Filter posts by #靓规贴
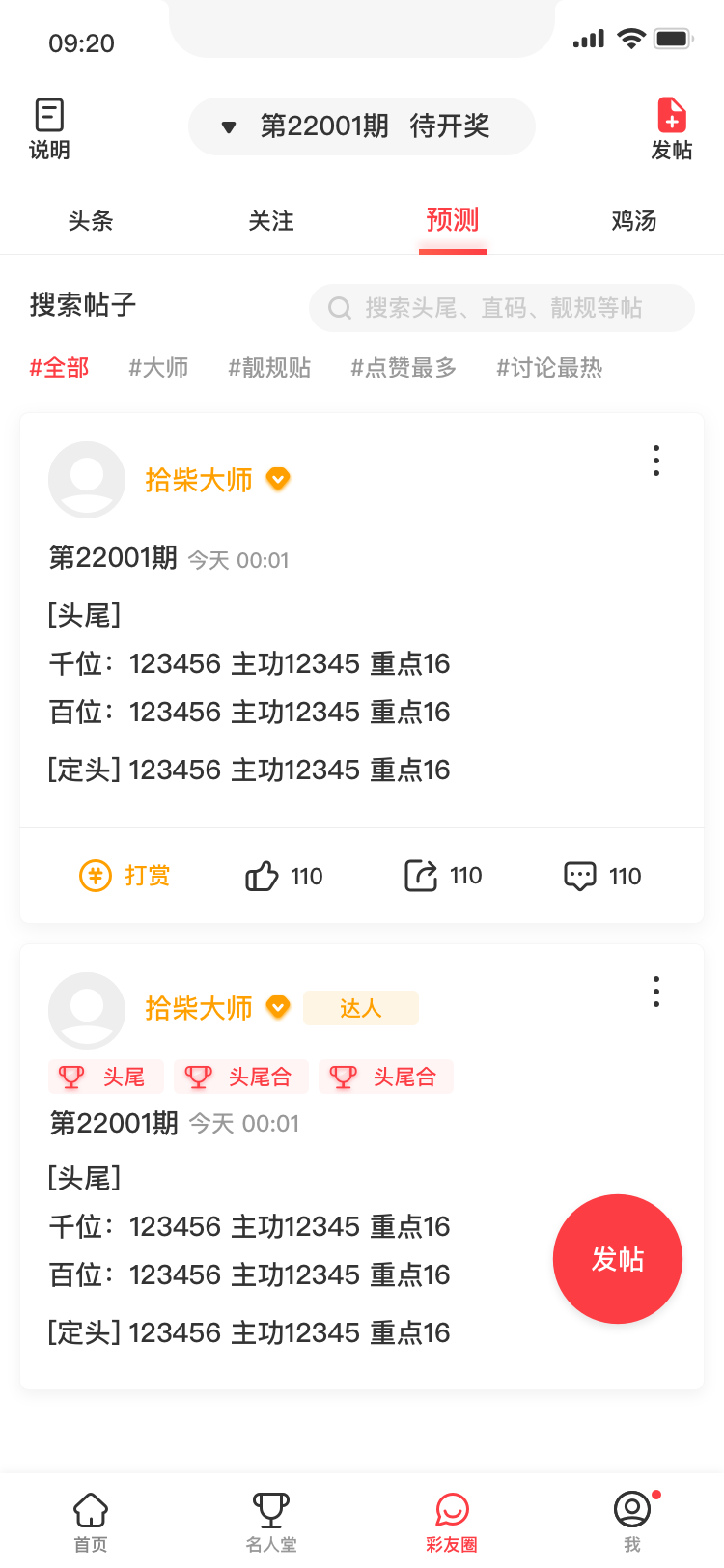Viewport: 724px width, 1568px height. tap(269, 368)
